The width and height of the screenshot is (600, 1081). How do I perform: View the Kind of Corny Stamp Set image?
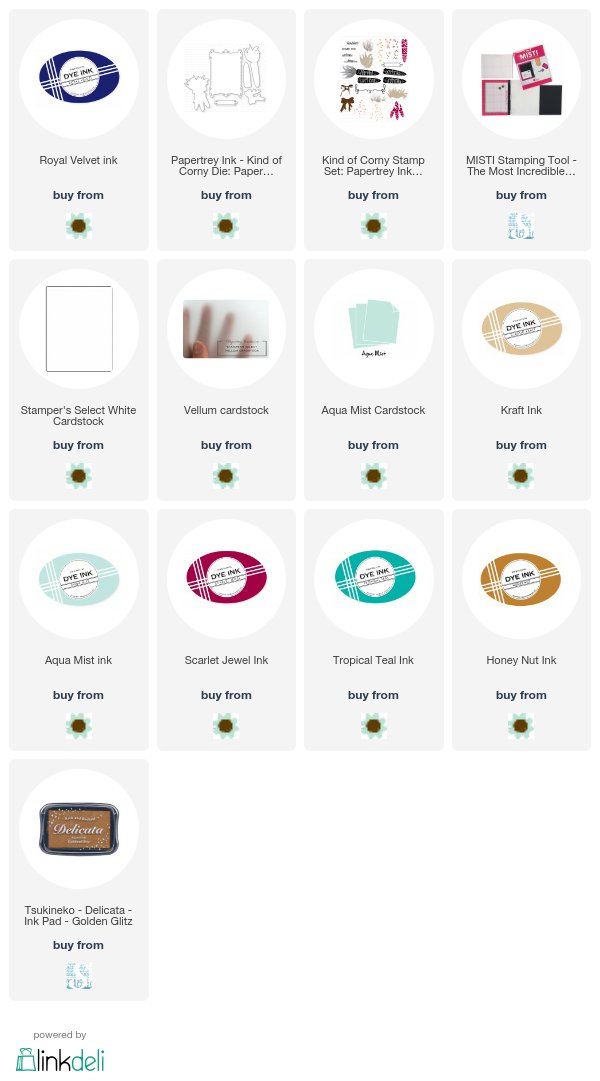click(373, 79)
